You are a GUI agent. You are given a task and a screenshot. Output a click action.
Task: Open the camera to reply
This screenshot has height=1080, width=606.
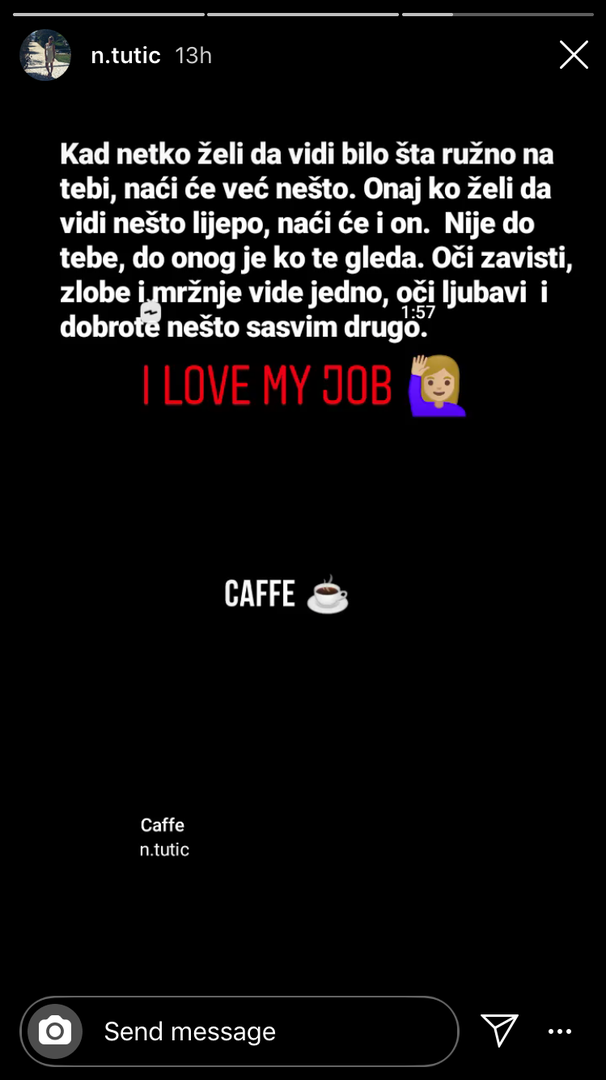54,1031
